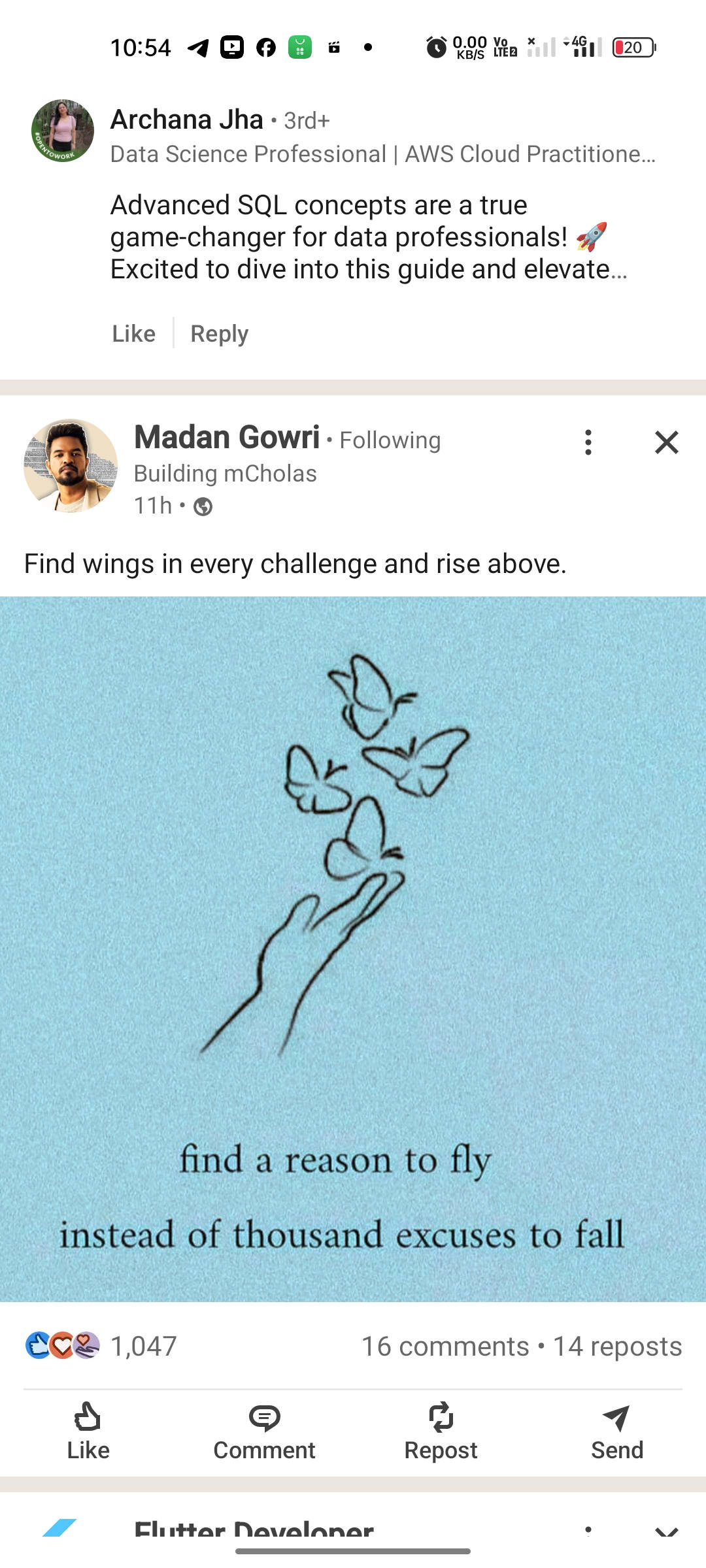Send Madan Gowri's post

pos(616,1432)
